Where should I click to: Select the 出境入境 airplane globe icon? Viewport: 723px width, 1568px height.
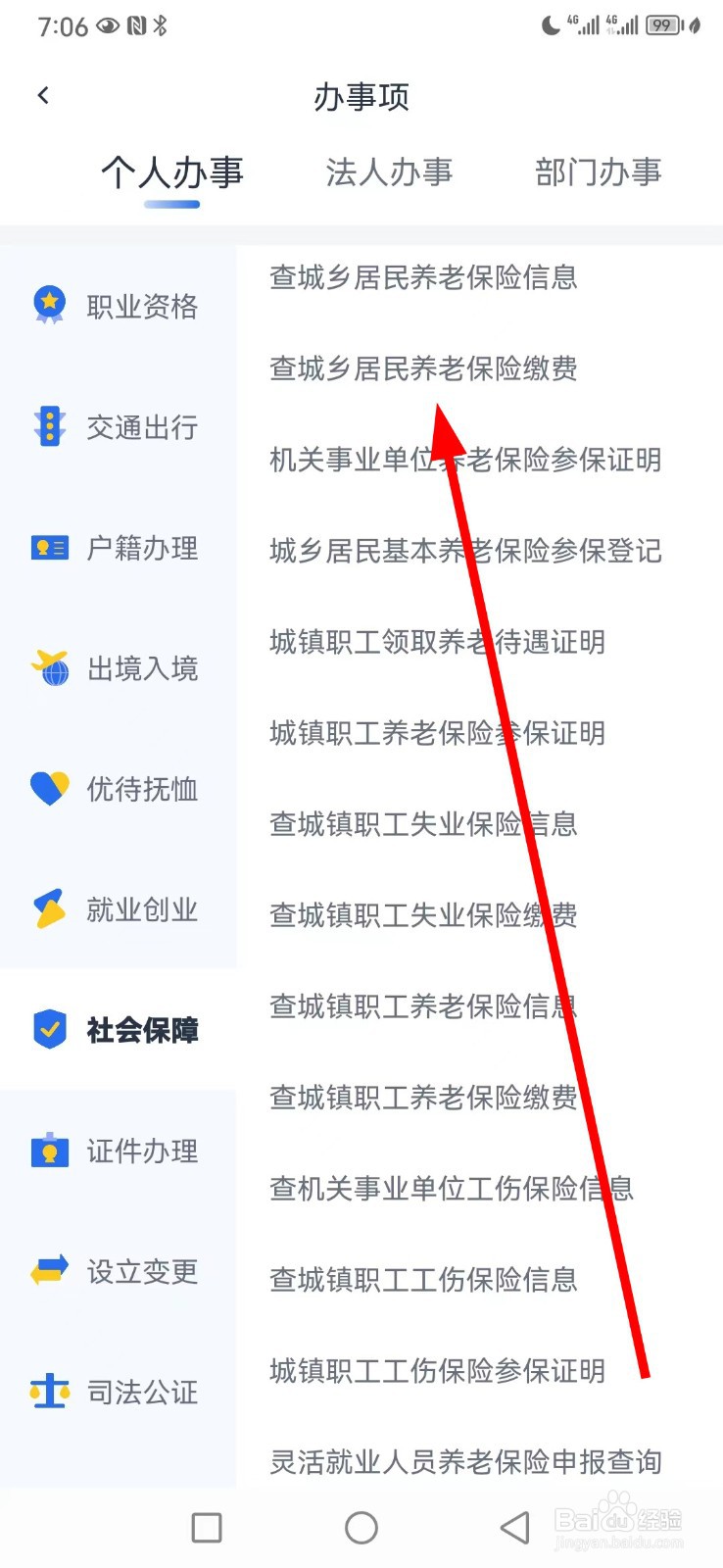click(x=48, y=666)
